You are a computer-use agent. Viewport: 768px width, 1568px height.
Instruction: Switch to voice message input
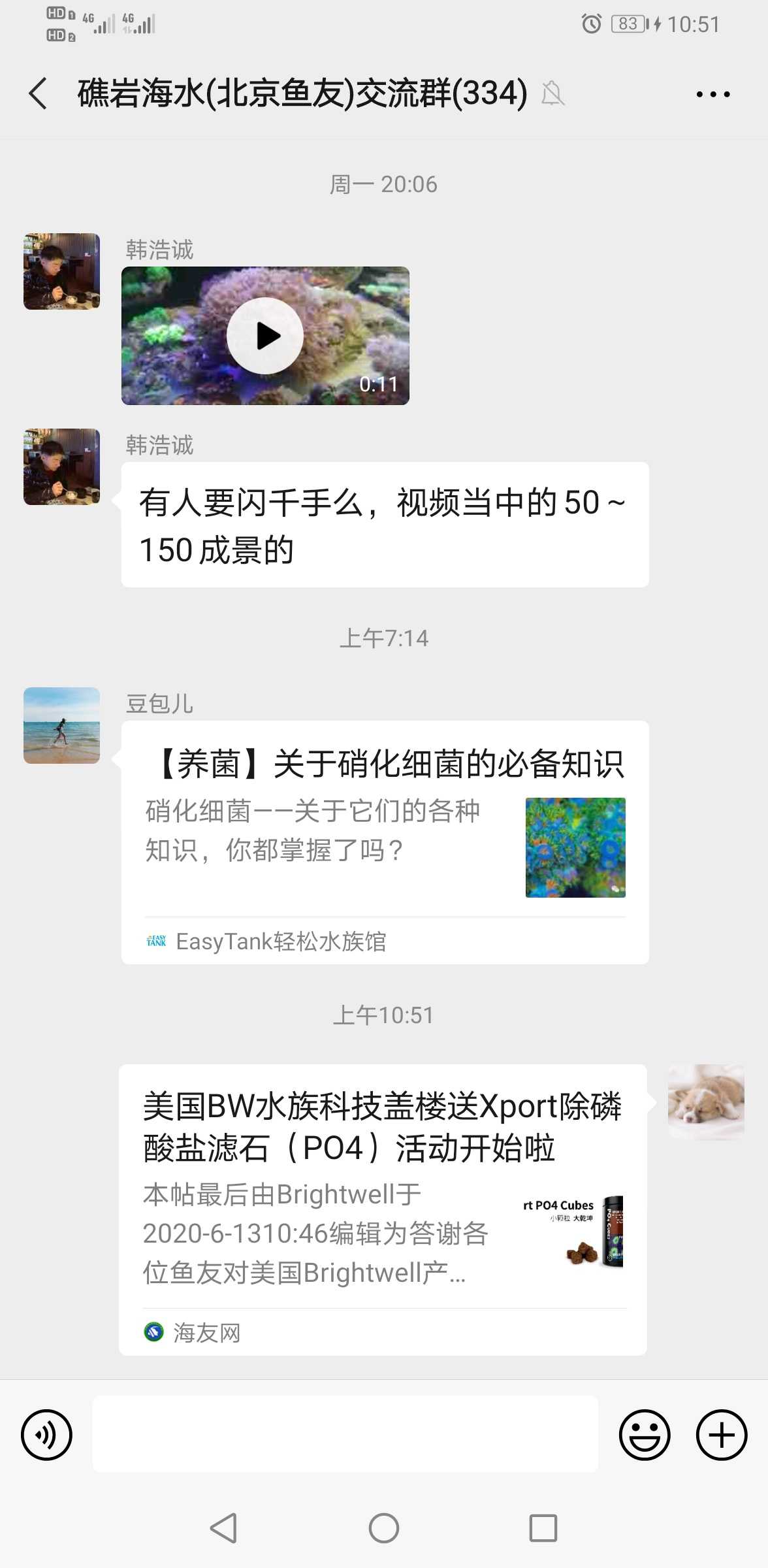pyautogui.click(x=46, y=1435)
